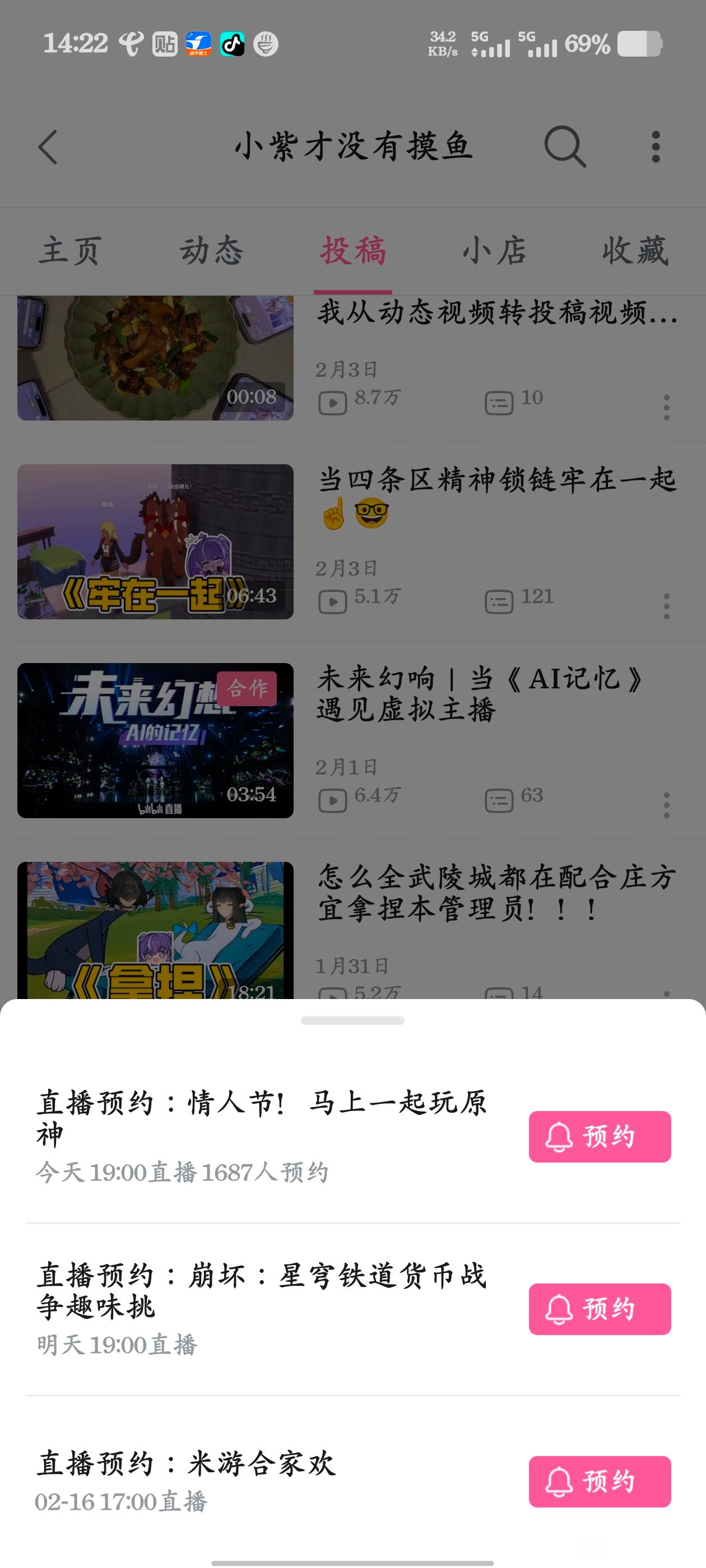The width and height of the screenshot is (706, 1568).
Task: Select the 投稿 tab
Action: click(352, 251)
